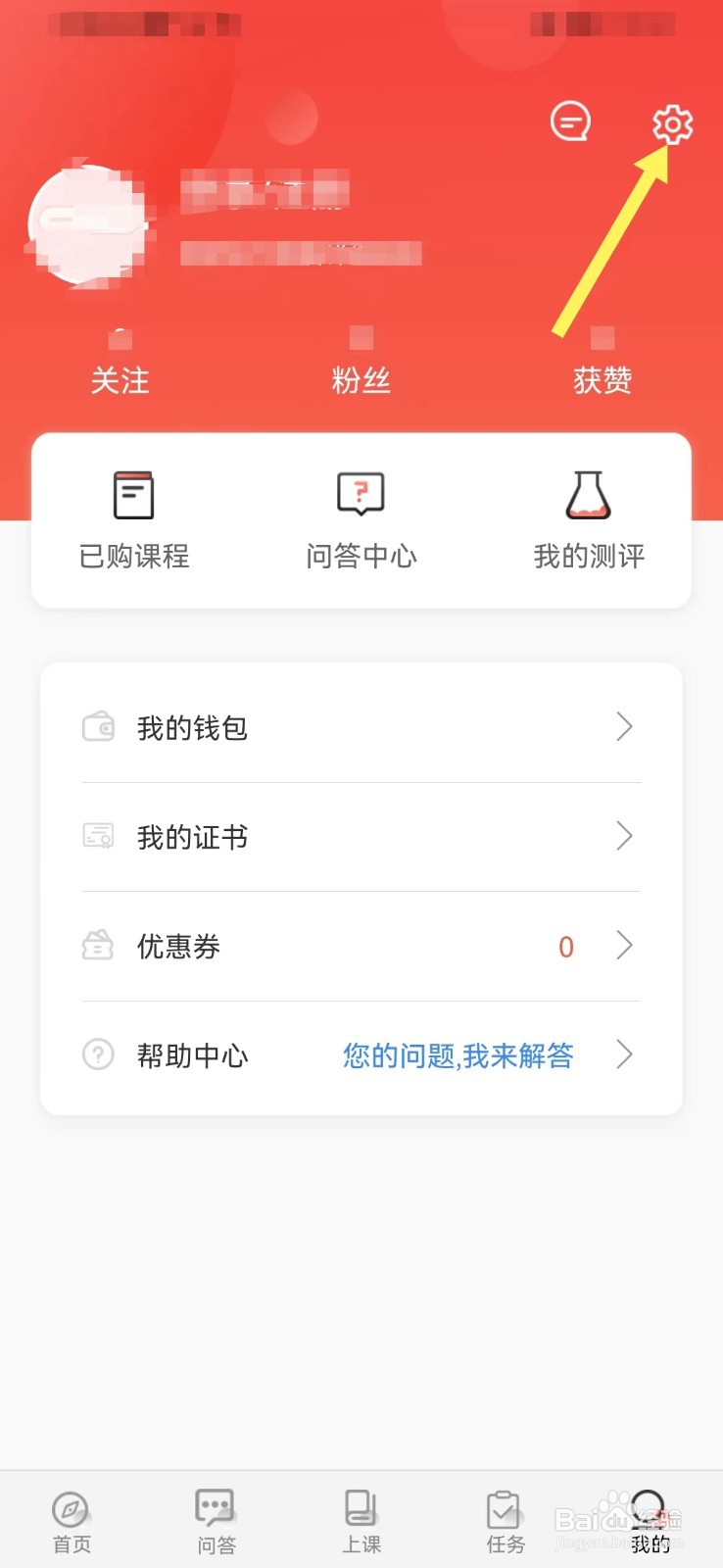The height and width of the screenshot is (1568, 723).
Task: Open the message chat icon
Action: pos(571,122)
